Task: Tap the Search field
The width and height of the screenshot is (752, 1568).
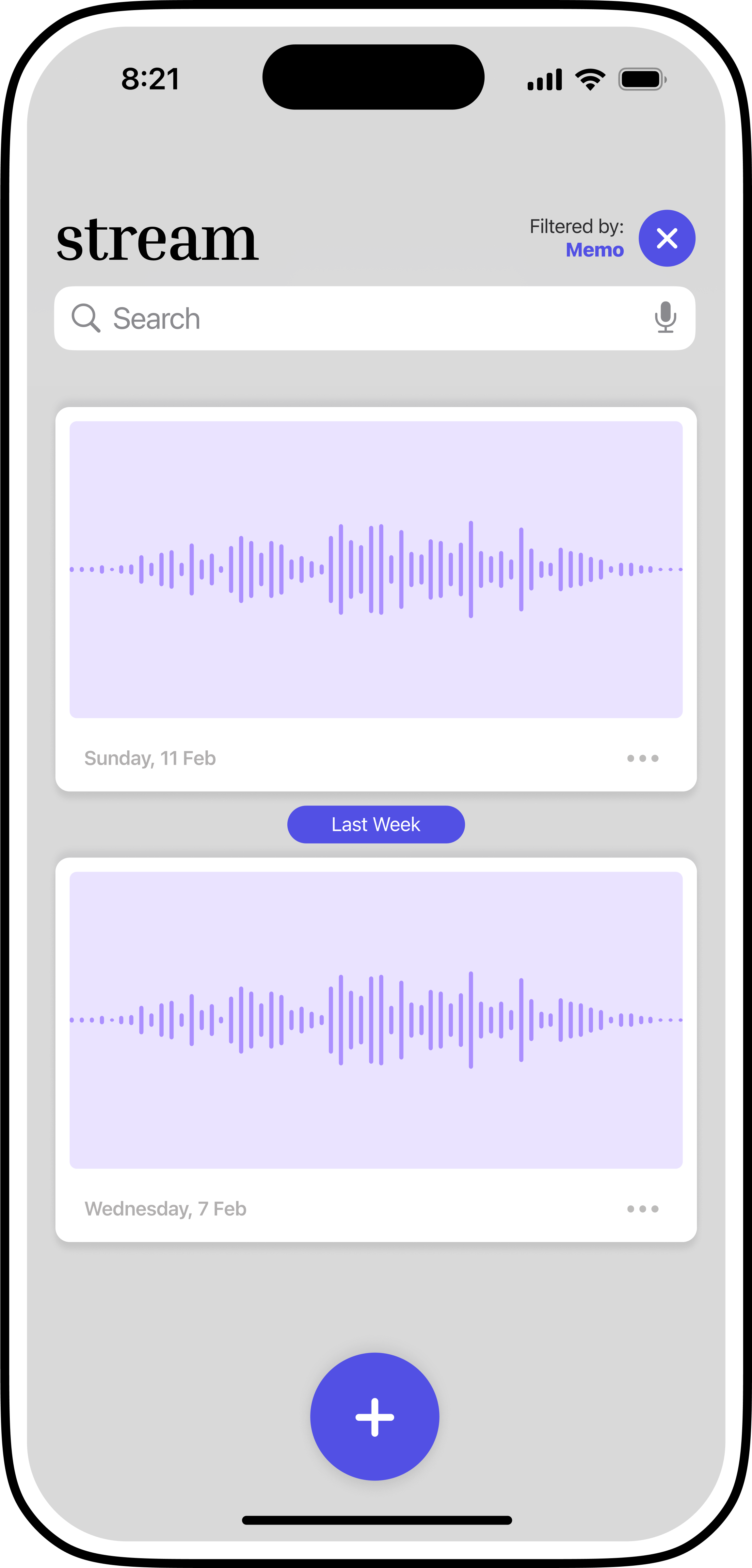Action: point(375,318)
